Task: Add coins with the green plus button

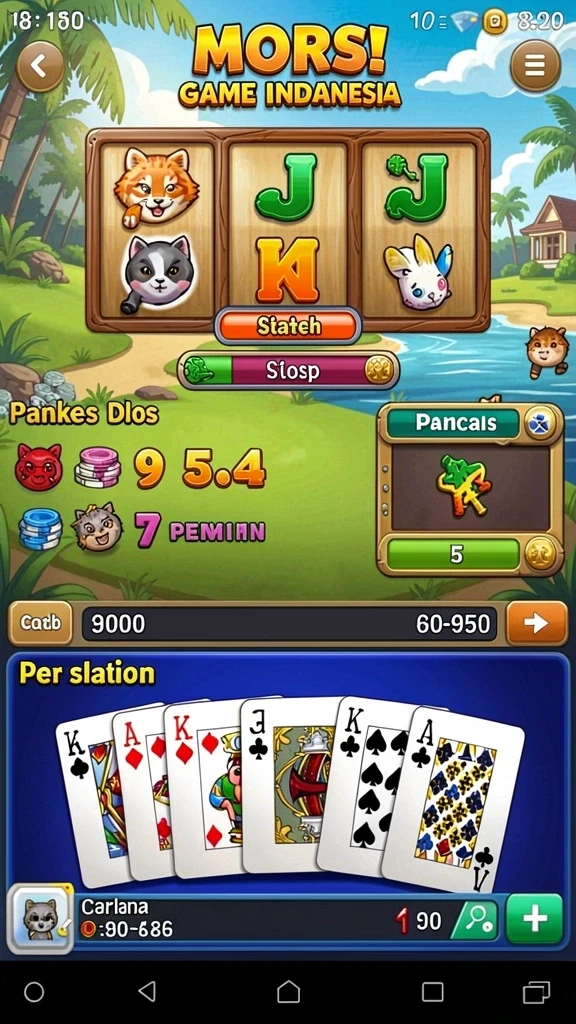Action: 534,920
